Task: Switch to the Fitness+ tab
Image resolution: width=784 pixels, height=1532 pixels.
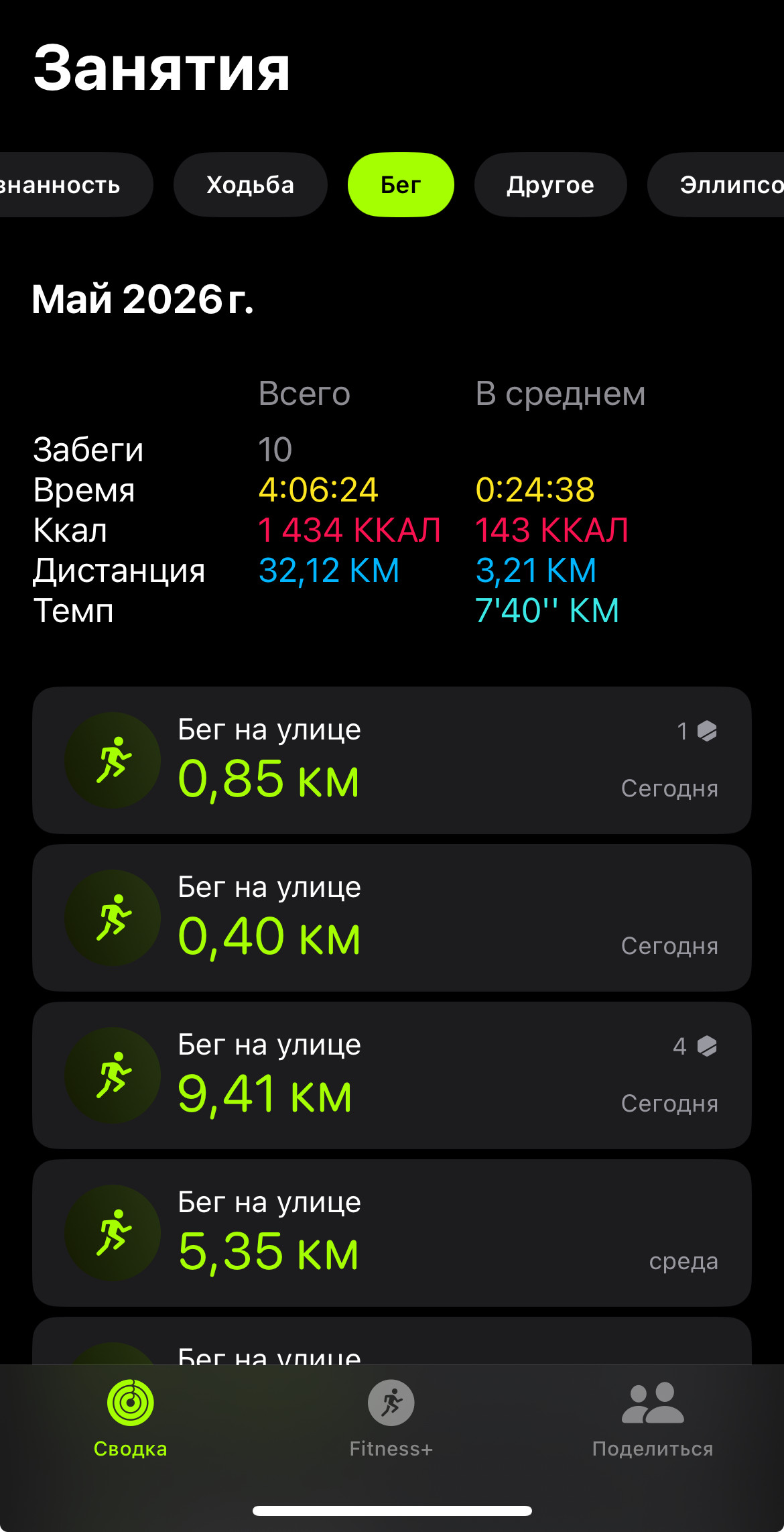Action: (391, 1419)
